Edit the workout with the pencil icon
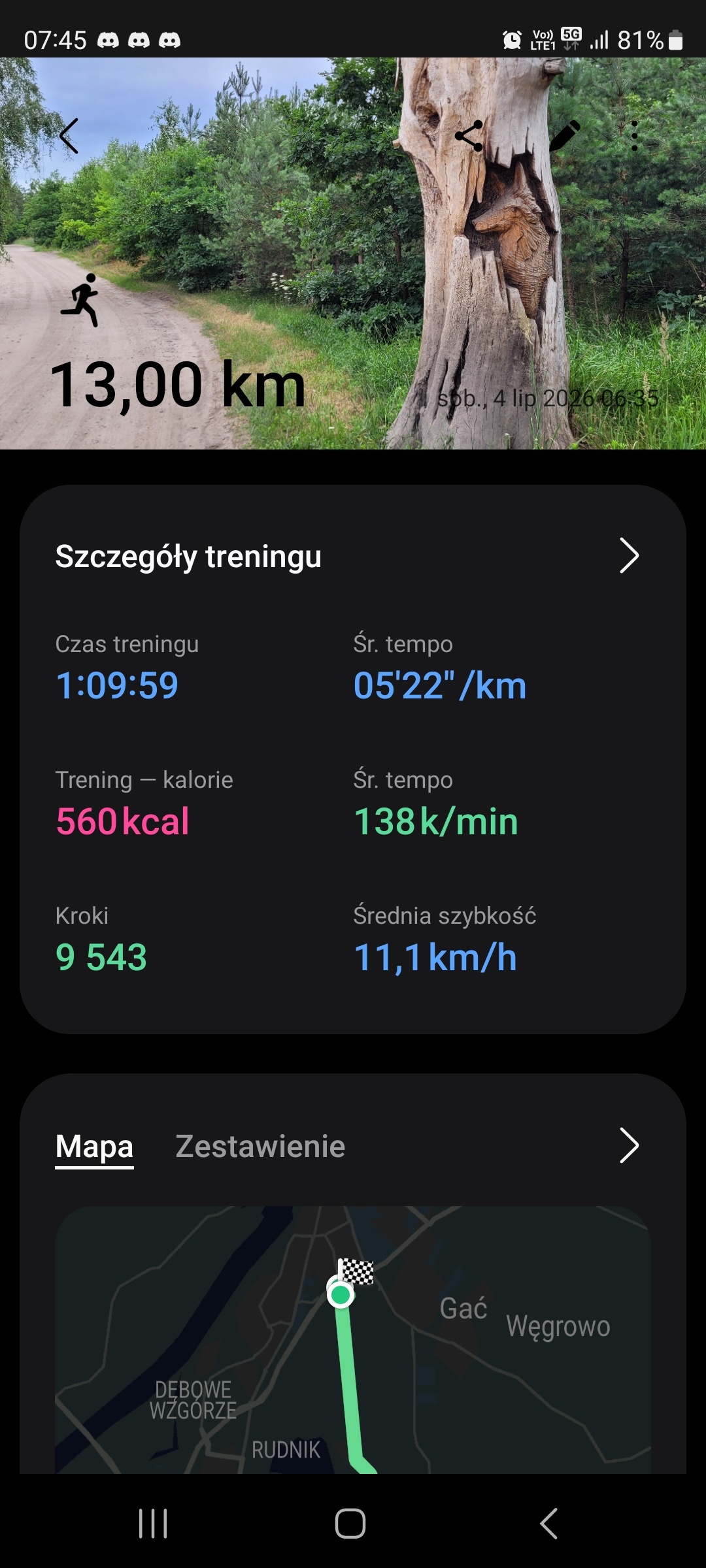Image resolution: width=706 pixels, height=1568 pixels. (x=565, y=136)
